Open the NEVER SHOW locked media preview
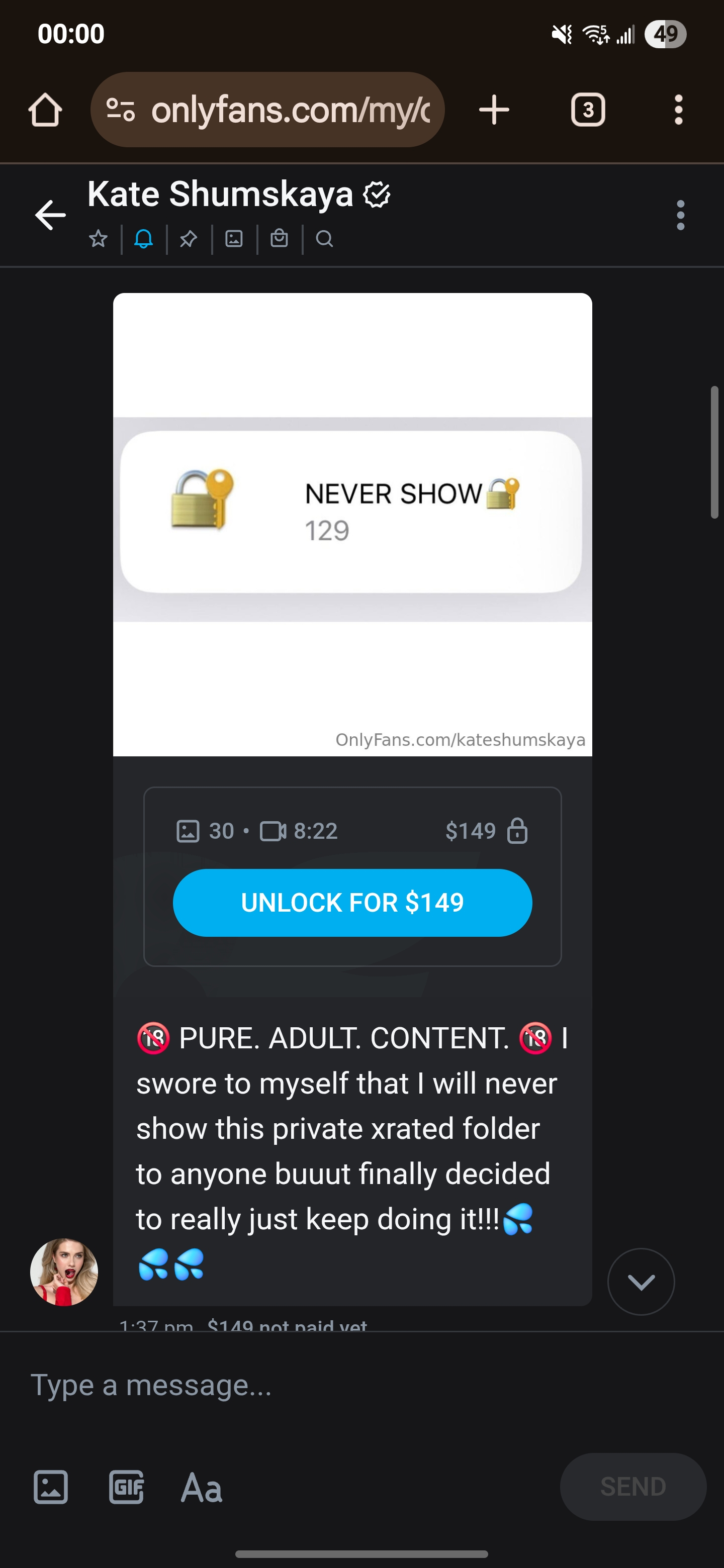 click(352, 524)
